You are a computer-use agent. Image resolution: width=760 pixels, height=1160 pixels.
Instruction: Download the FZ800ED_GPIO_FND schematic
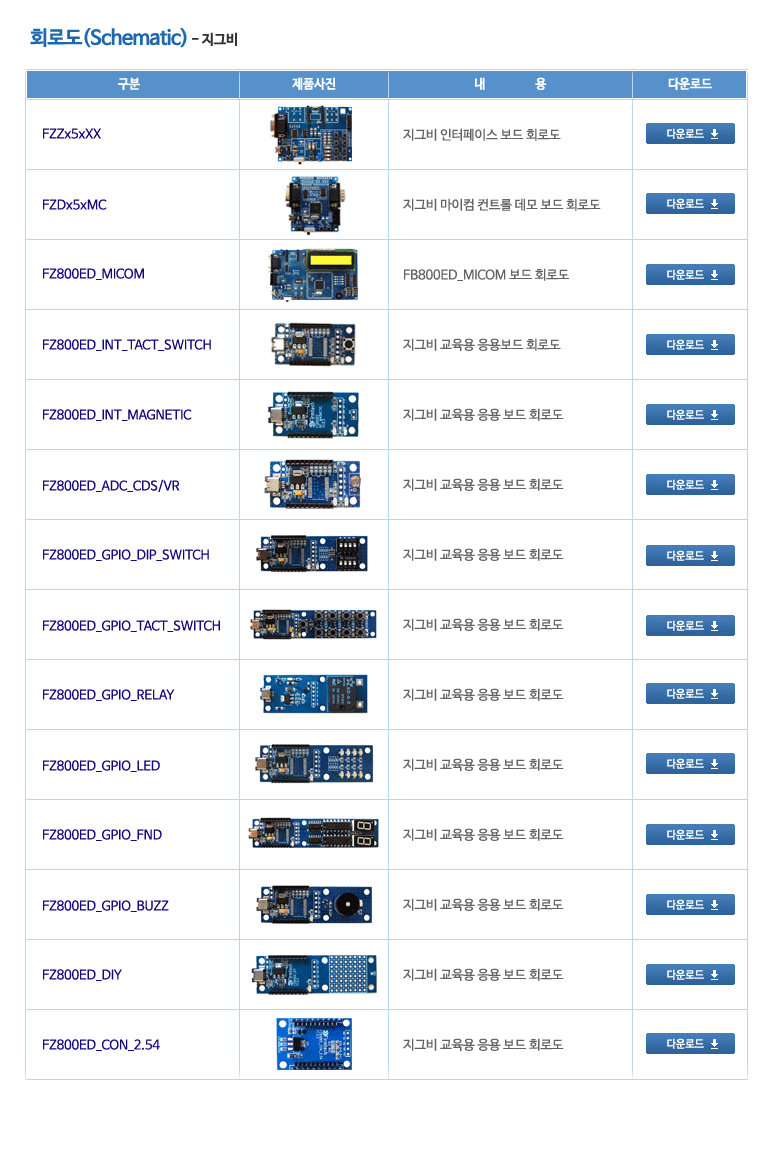click(x=690, y=835)
